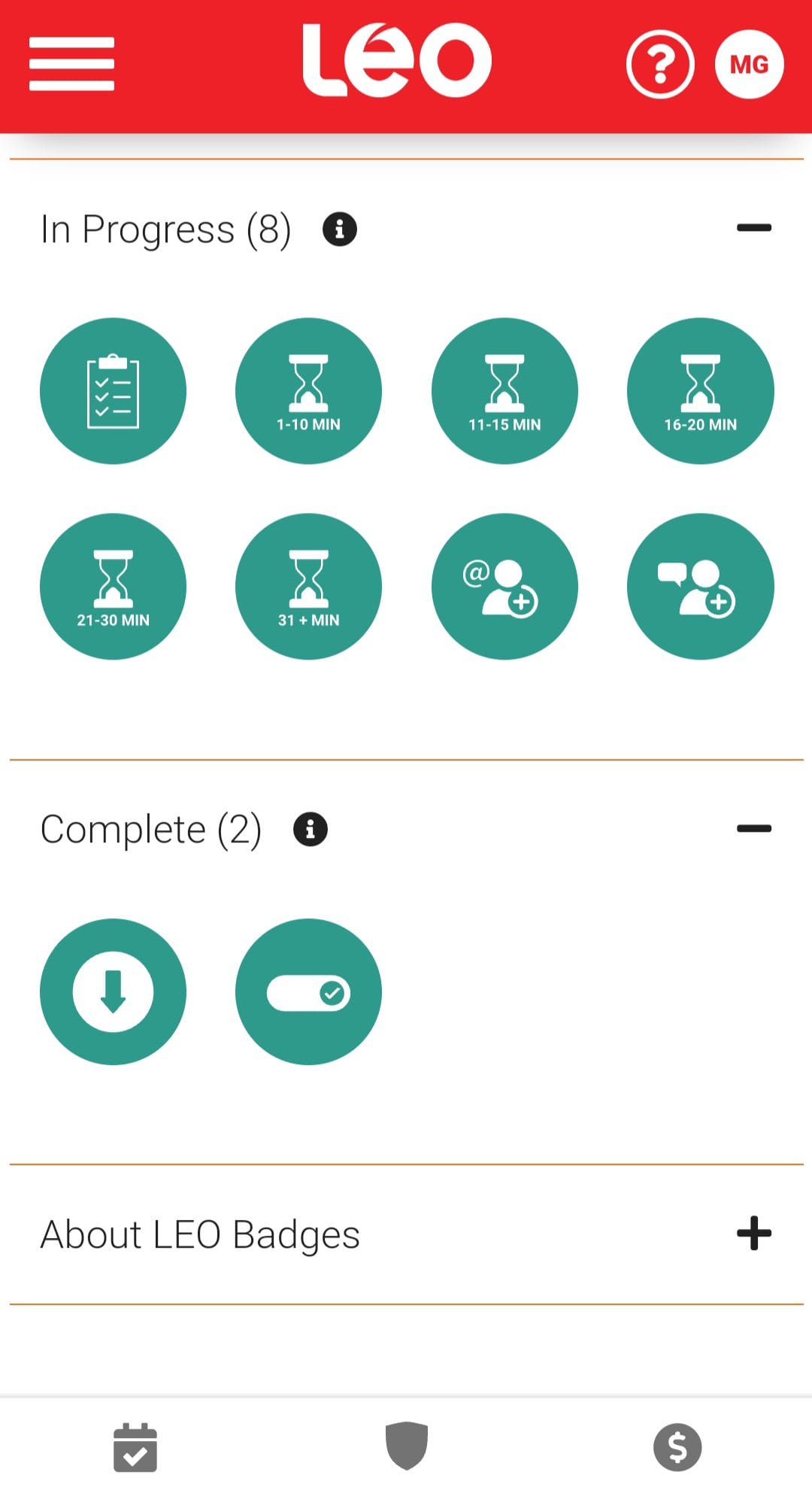Switch to the calendar tab
The width and height of the screenshot is (812, 1490).
(x=135, y=1447)
